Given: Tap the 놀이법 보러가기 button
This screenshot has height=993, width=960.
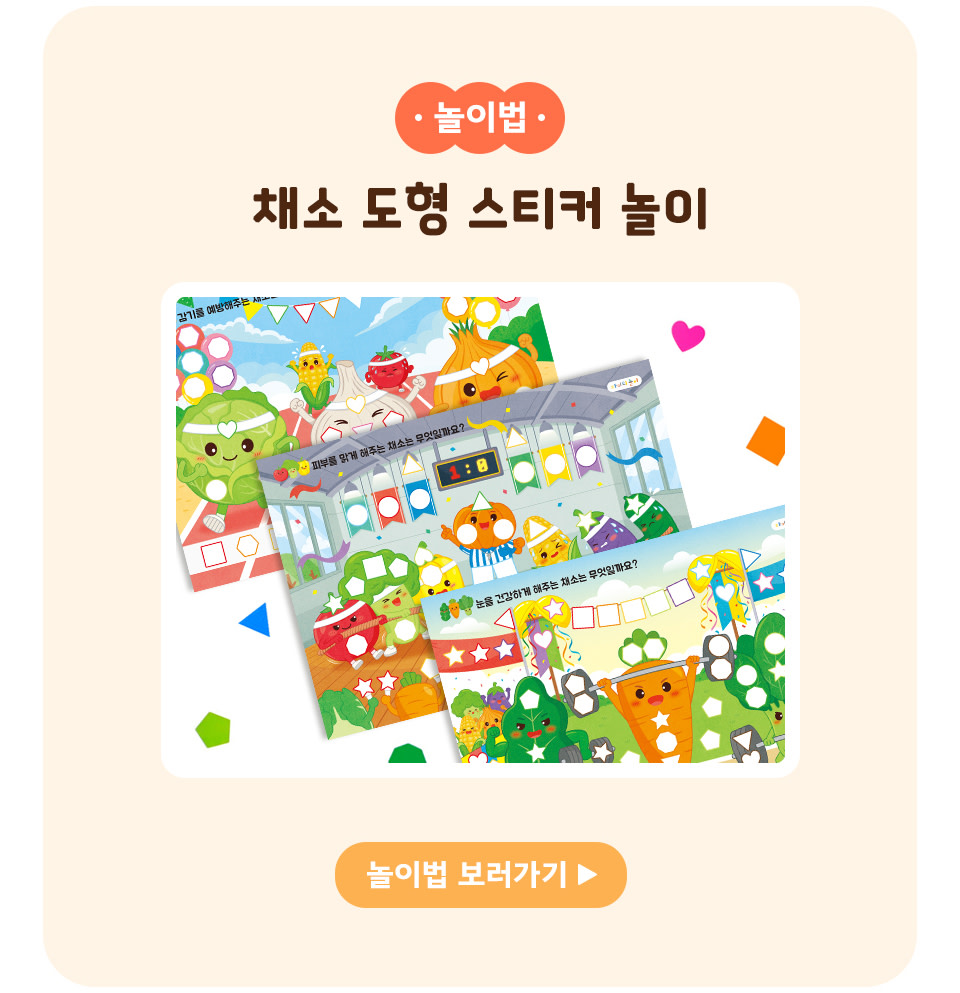Looking at the screenshot, I should pos(480,875).
